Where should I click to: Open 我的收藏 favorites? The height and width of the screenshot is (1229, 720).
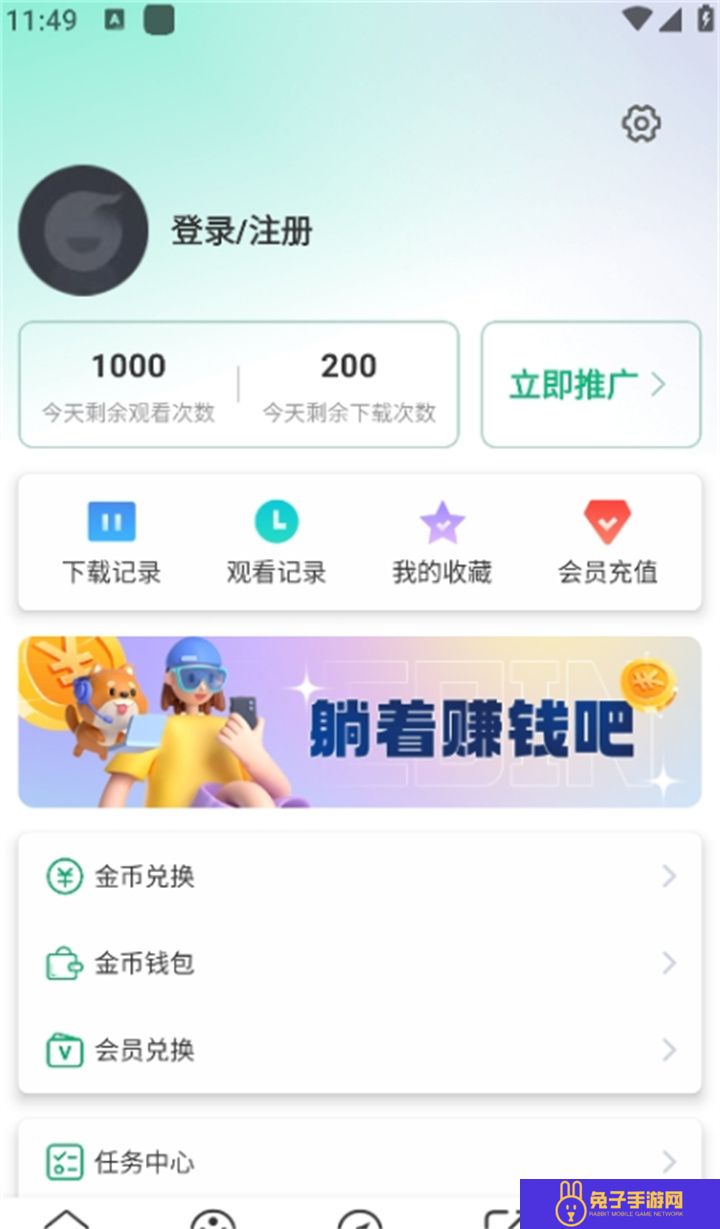click(442, 543)
